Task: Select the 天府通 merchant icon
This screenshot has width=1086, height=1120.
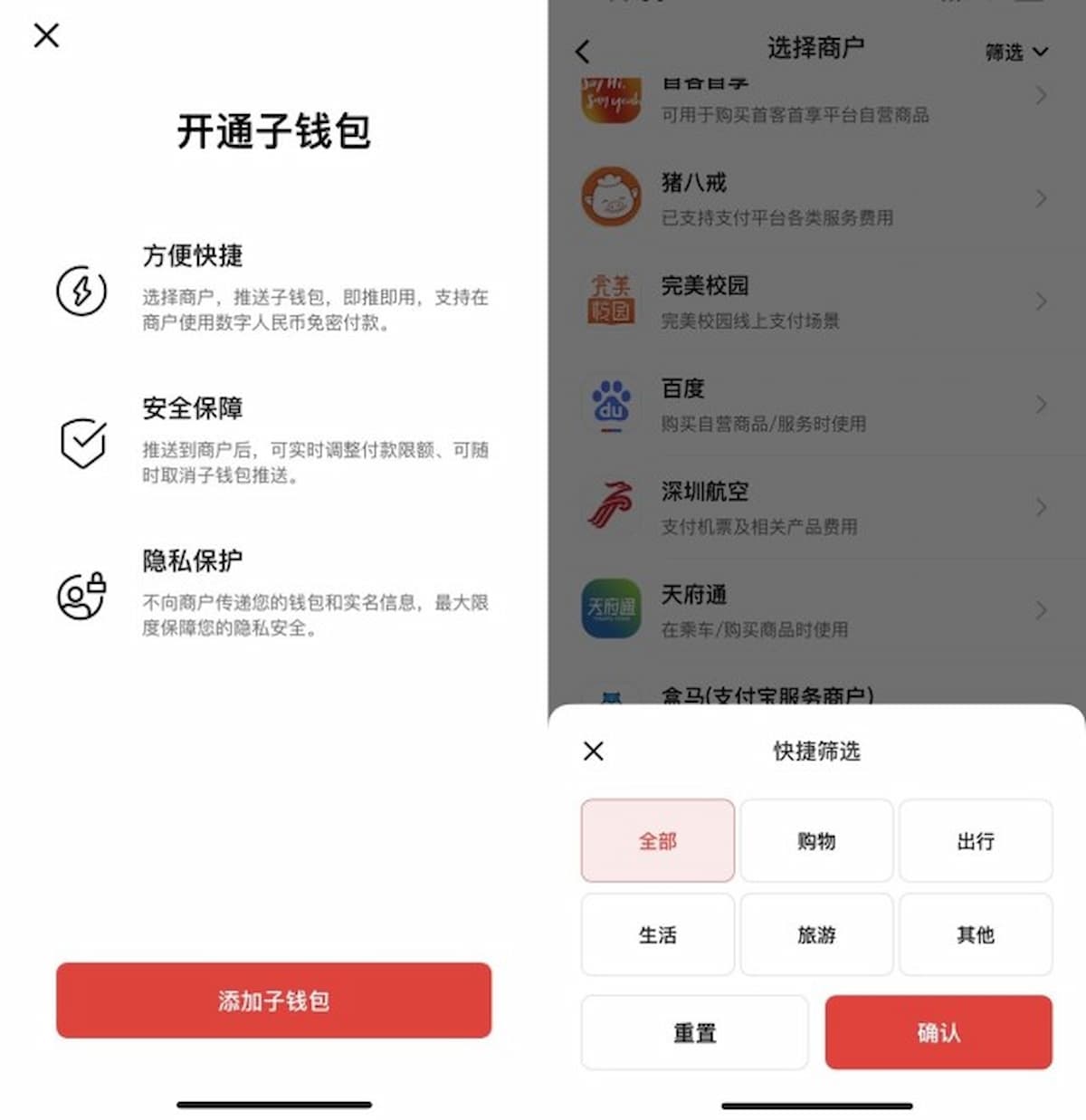Action: 611,609
